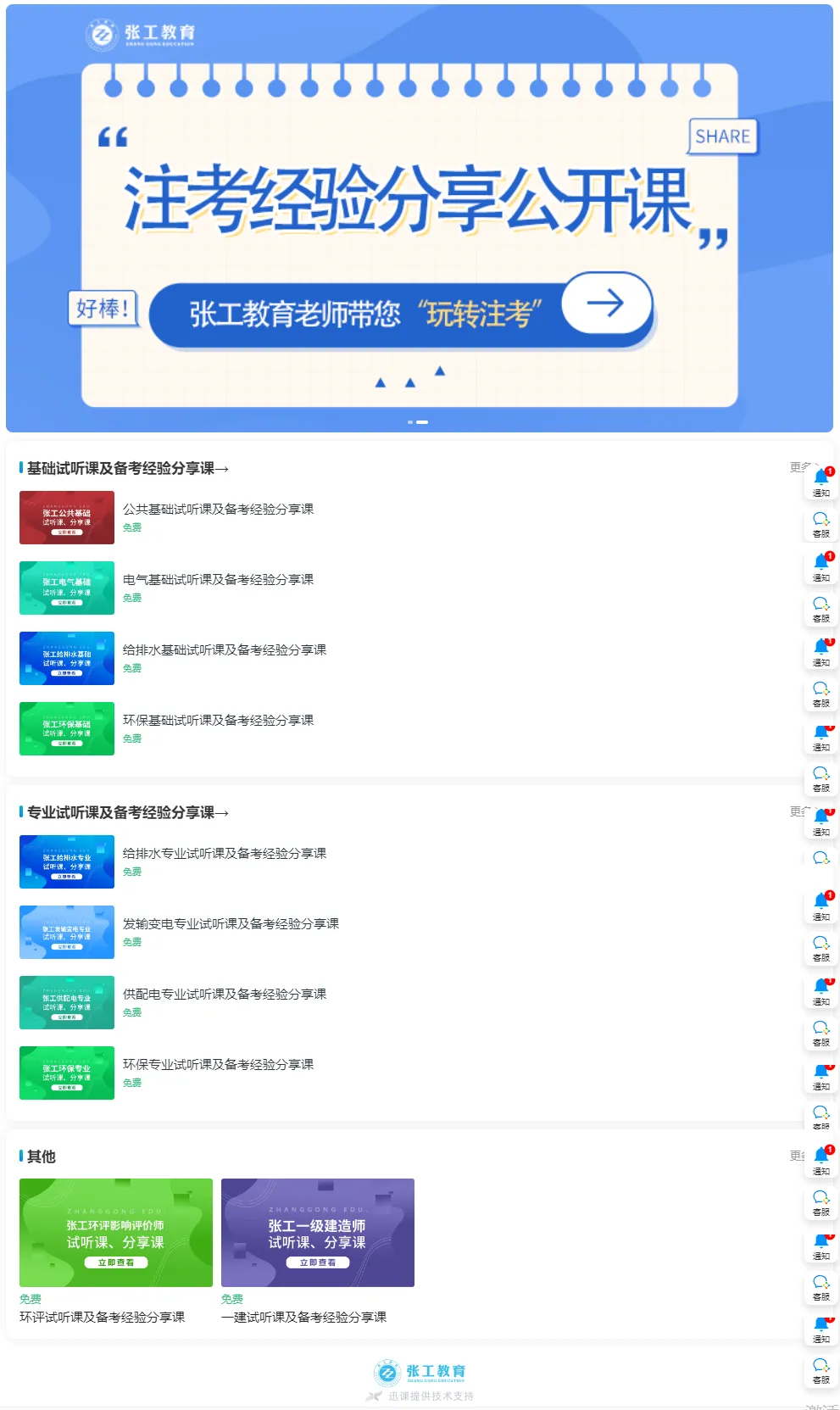Viewport: 840px width, 1410px height.
Task: Show more in the 其他 section
Action: 798,1156
